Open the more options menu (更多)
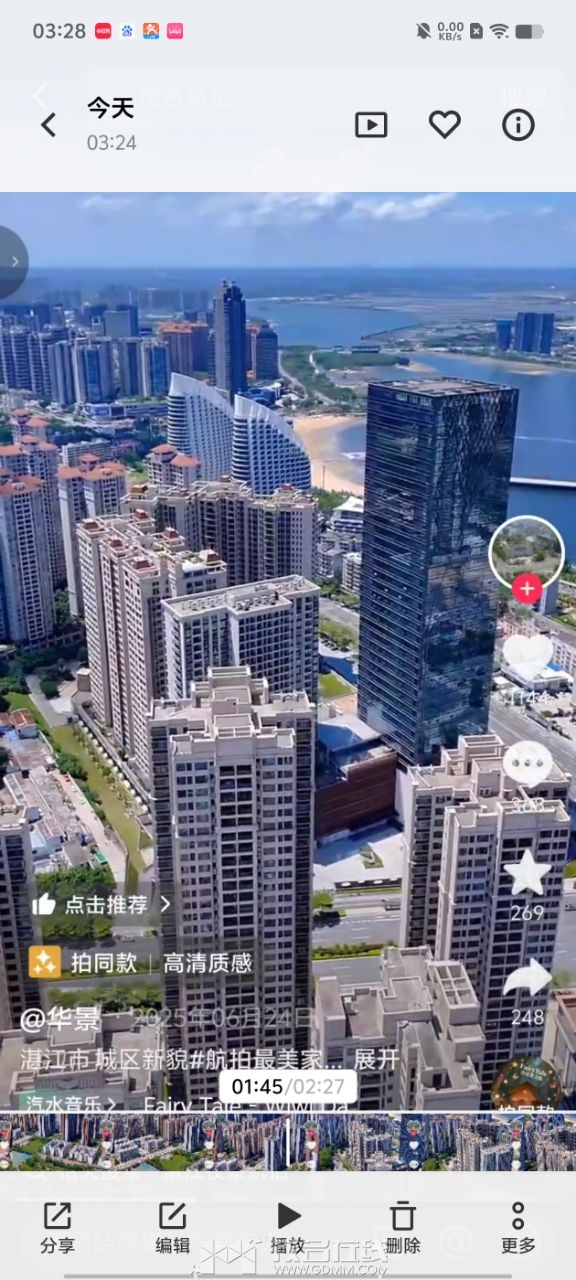This screenshot has width=576, height=1280. pyautogui.click(x=518, y=1228)
